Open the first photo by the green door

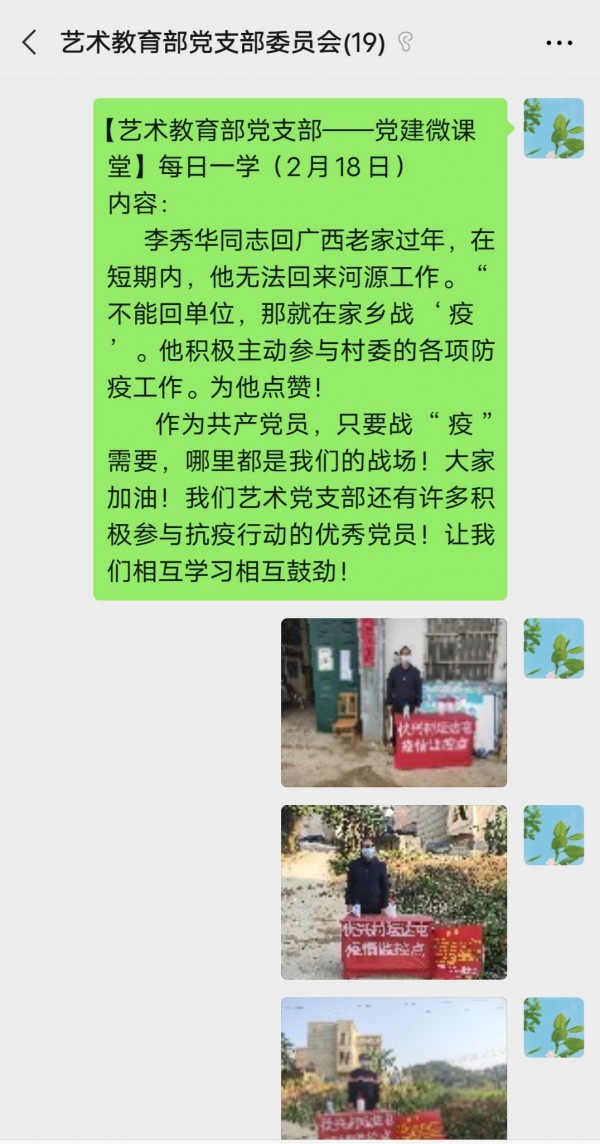393,702
